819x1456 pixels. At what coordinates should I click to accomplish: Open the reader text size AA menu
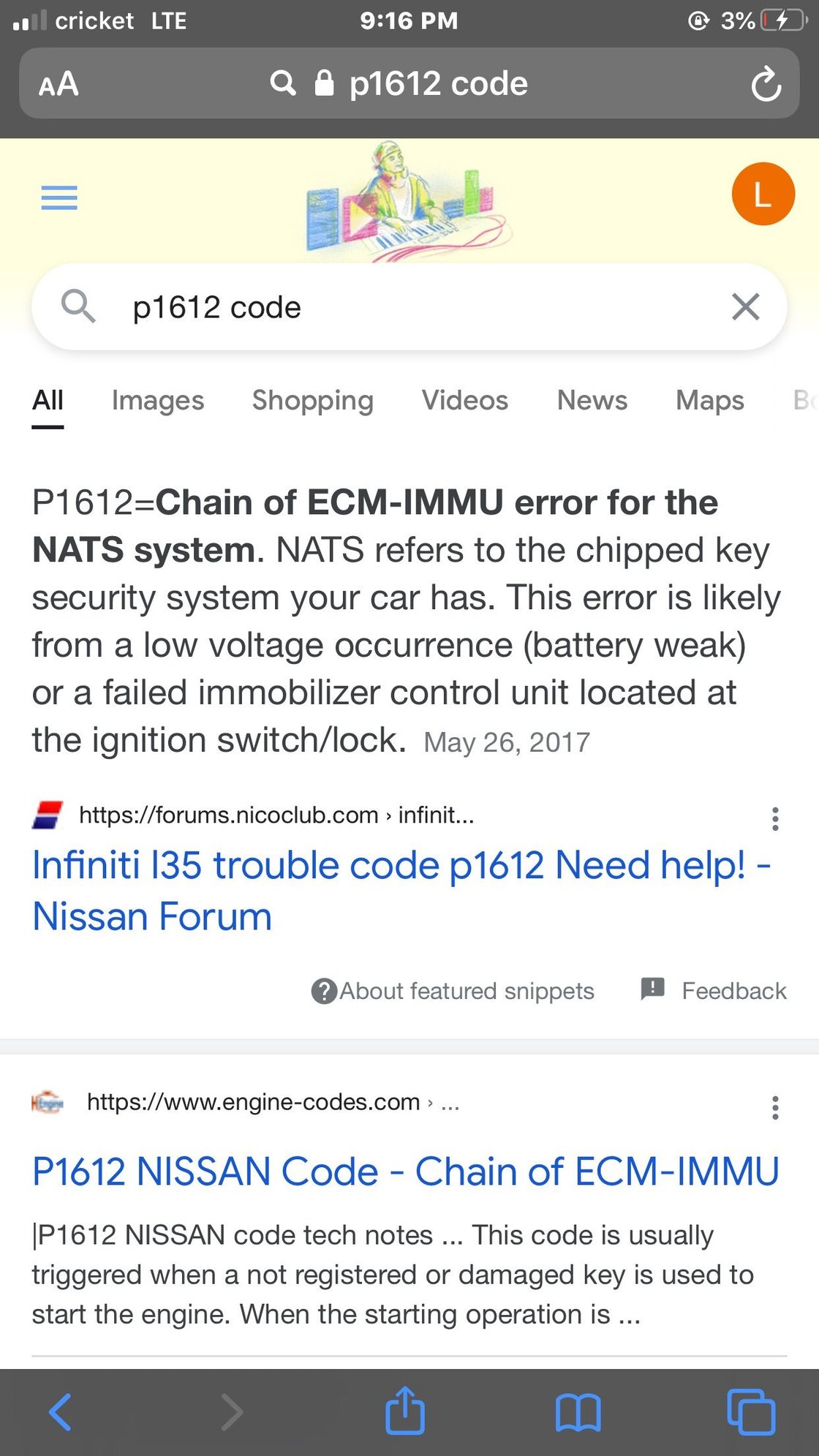(x=58, y=84)
